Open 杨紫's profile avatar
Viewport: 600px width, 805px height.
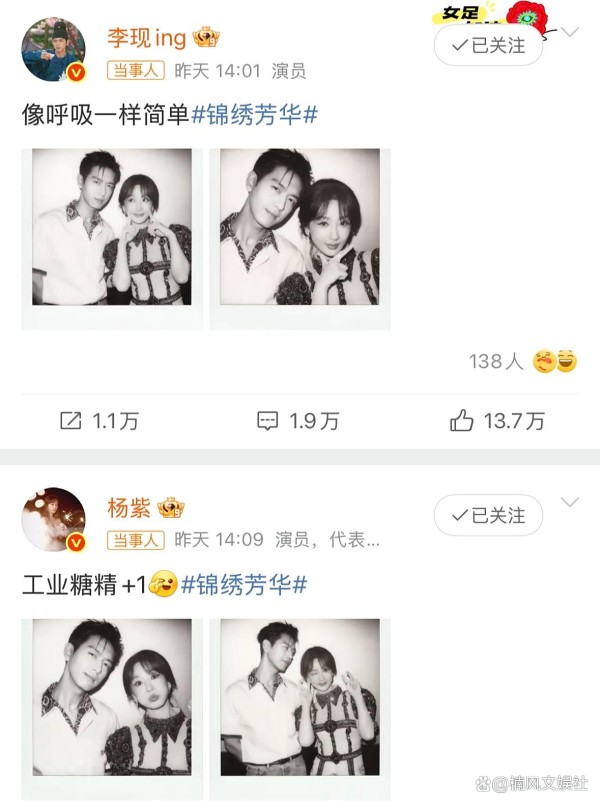53,520
